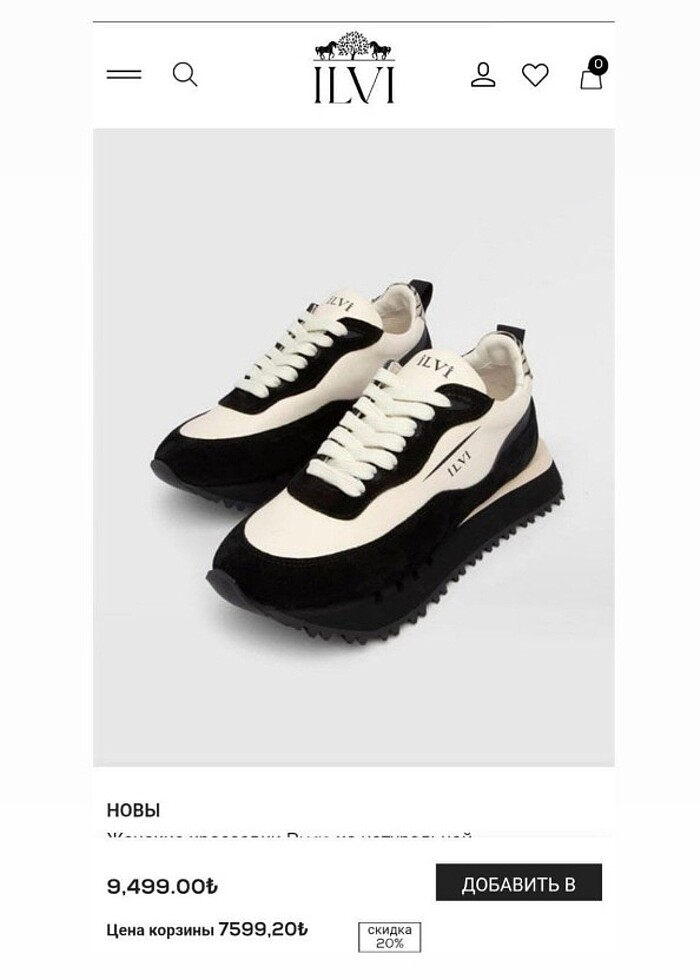Image resolution: width=700 pixels, height=980 pixels.
Task: Open the shopping bag cart
Action: tap(592, 74)
